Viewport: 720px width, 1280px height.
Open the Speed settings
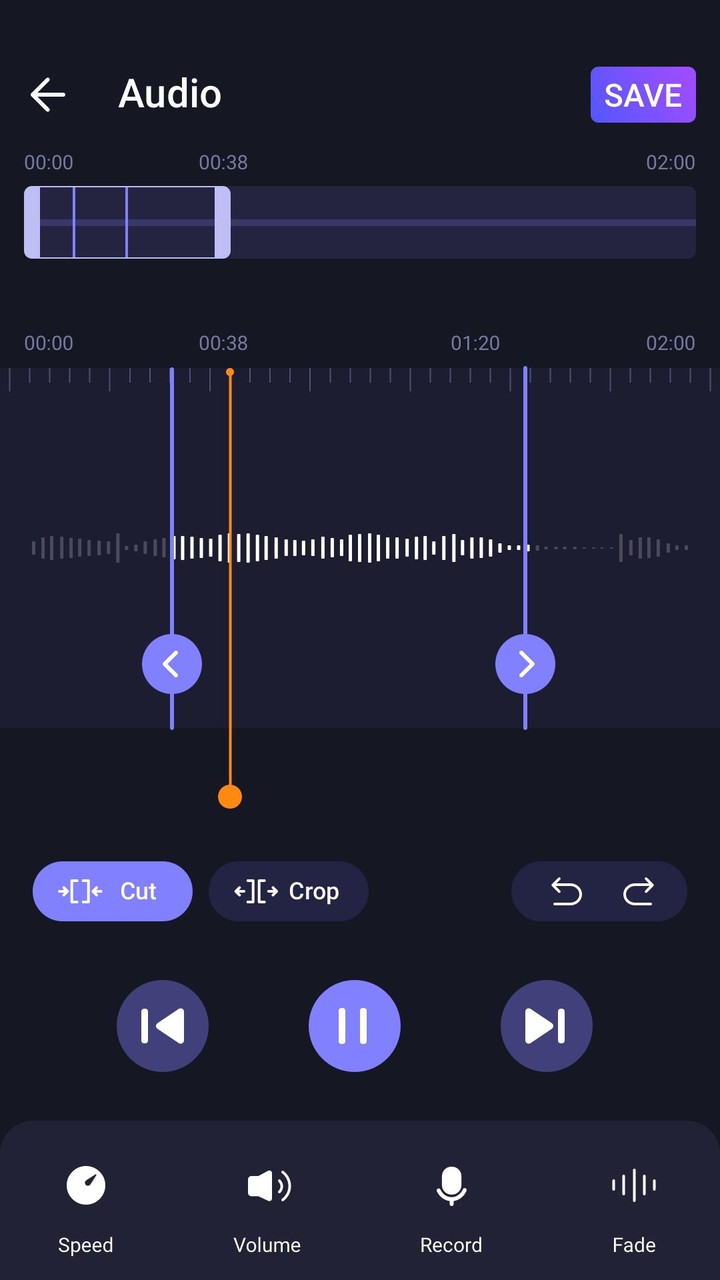tap(86, 1206)
